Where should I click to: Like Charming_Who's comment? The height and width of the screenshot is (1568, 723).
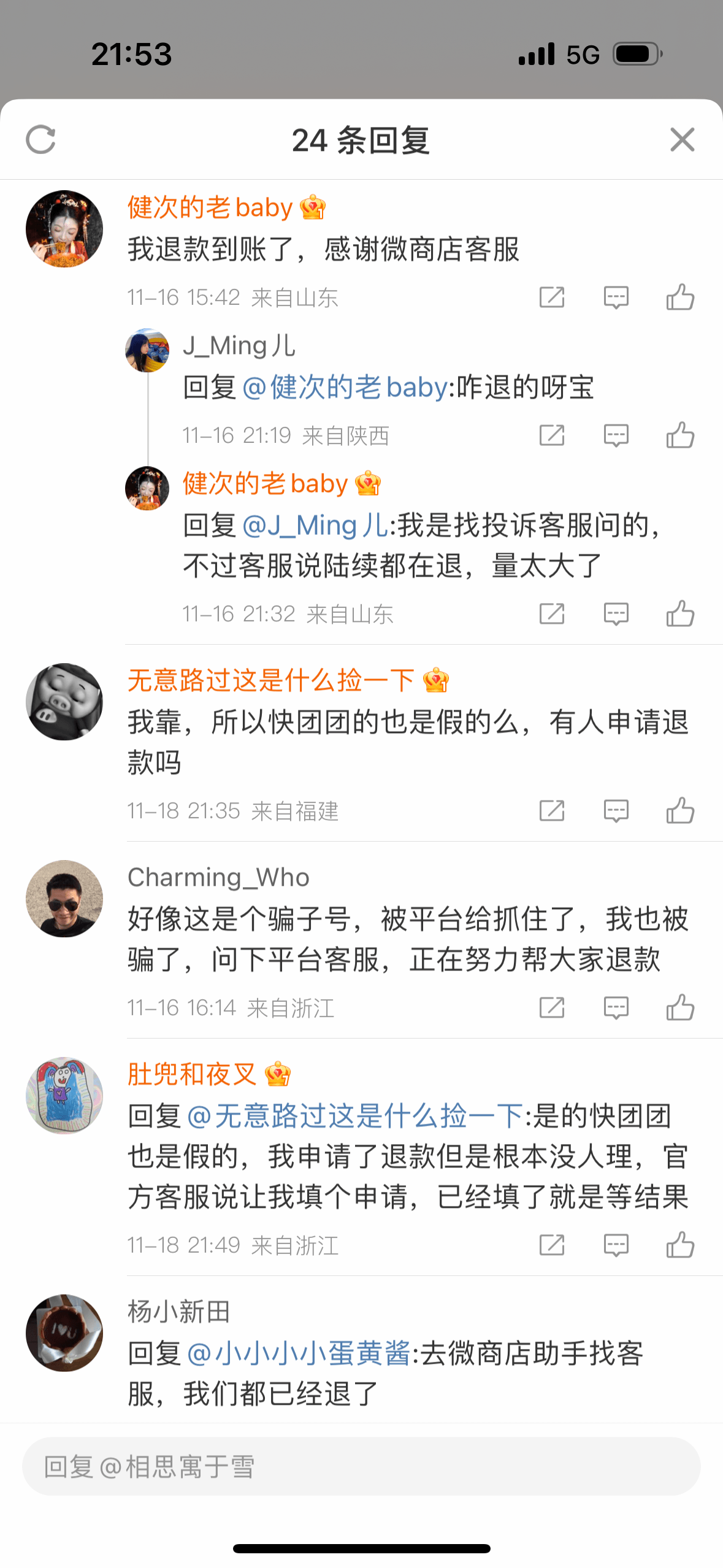click(x=680, y=1007)
